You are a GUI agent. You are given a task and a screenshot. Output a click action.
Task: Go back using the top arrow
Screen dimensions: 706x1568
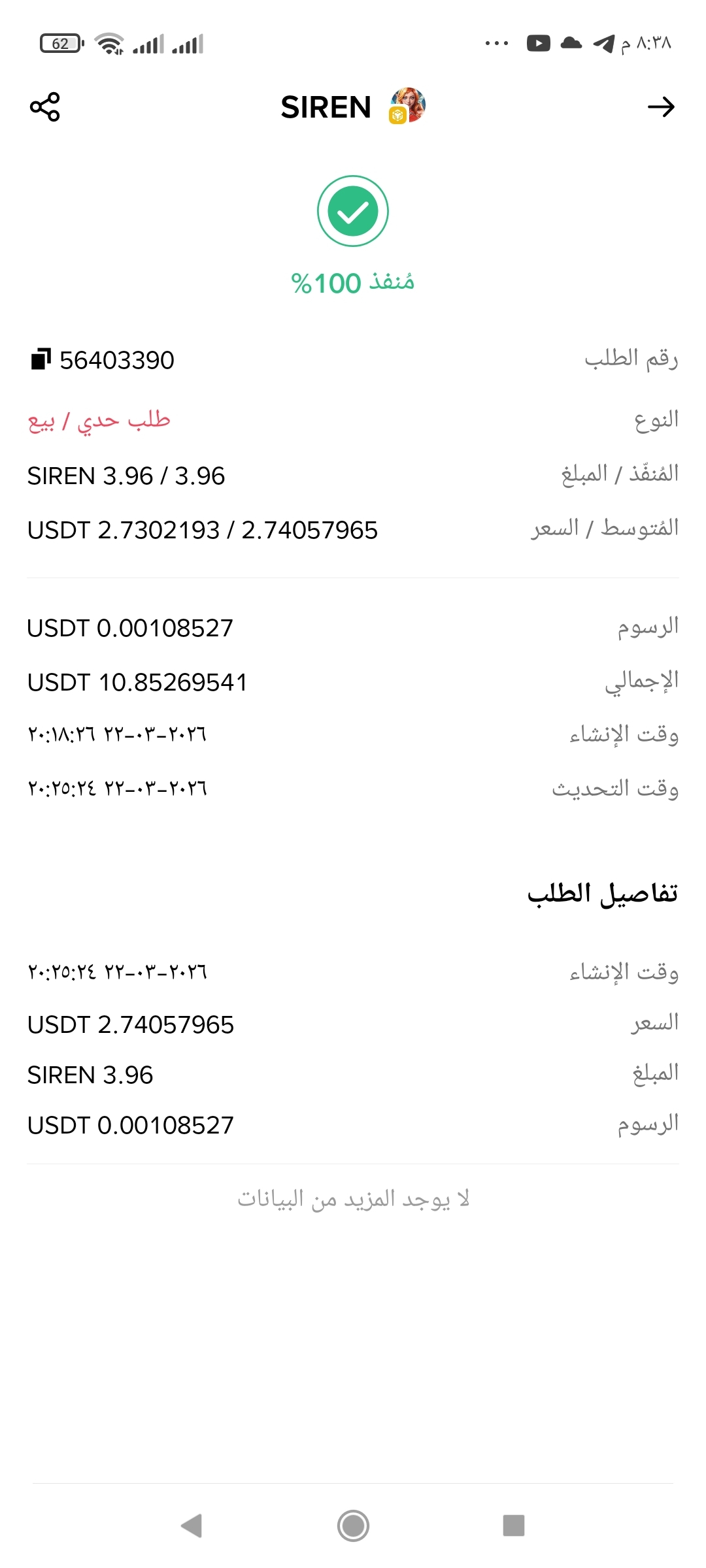(x=661, y=107)
